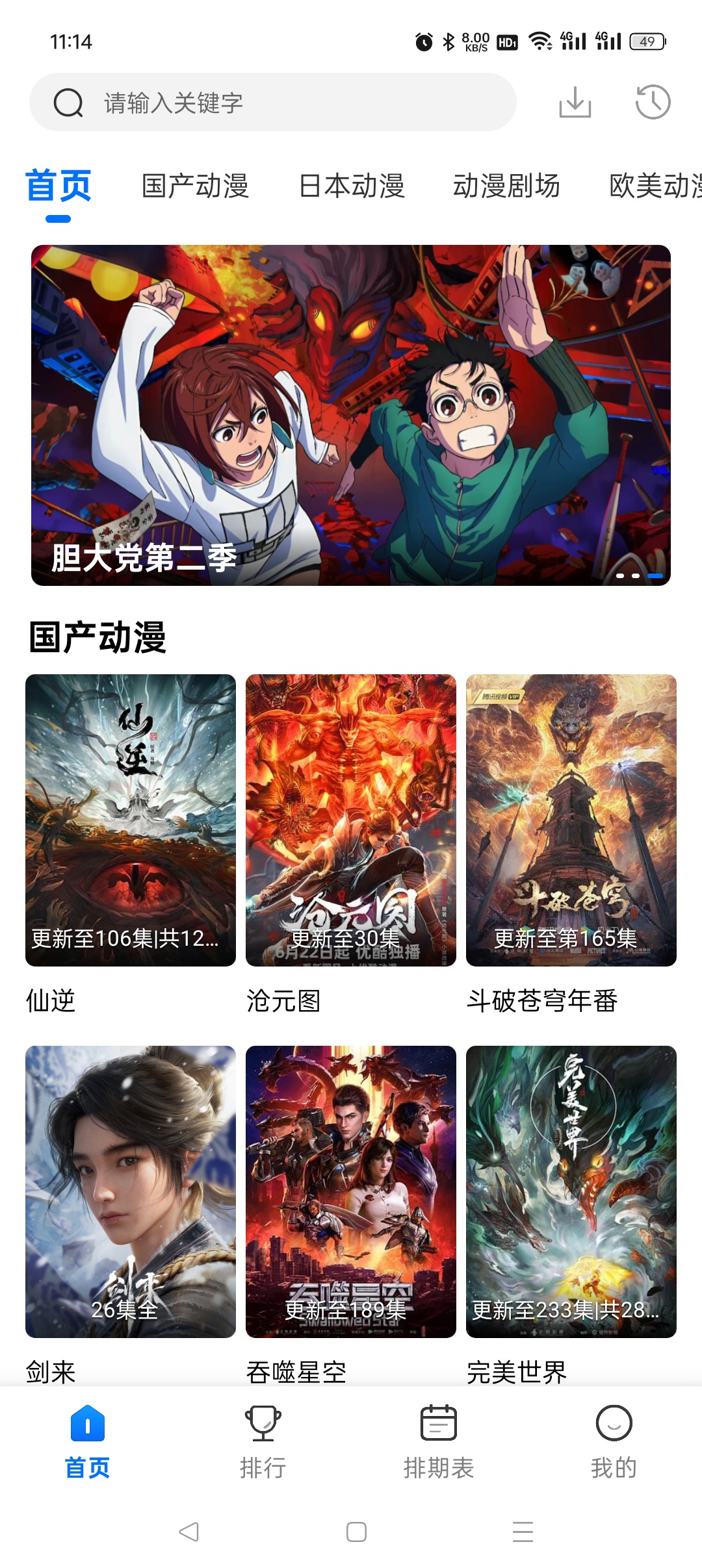The width and height of the screenshot is (702, 1568).
Task: Open the 仙逆 anime card
Action: (x=131, y=820)
